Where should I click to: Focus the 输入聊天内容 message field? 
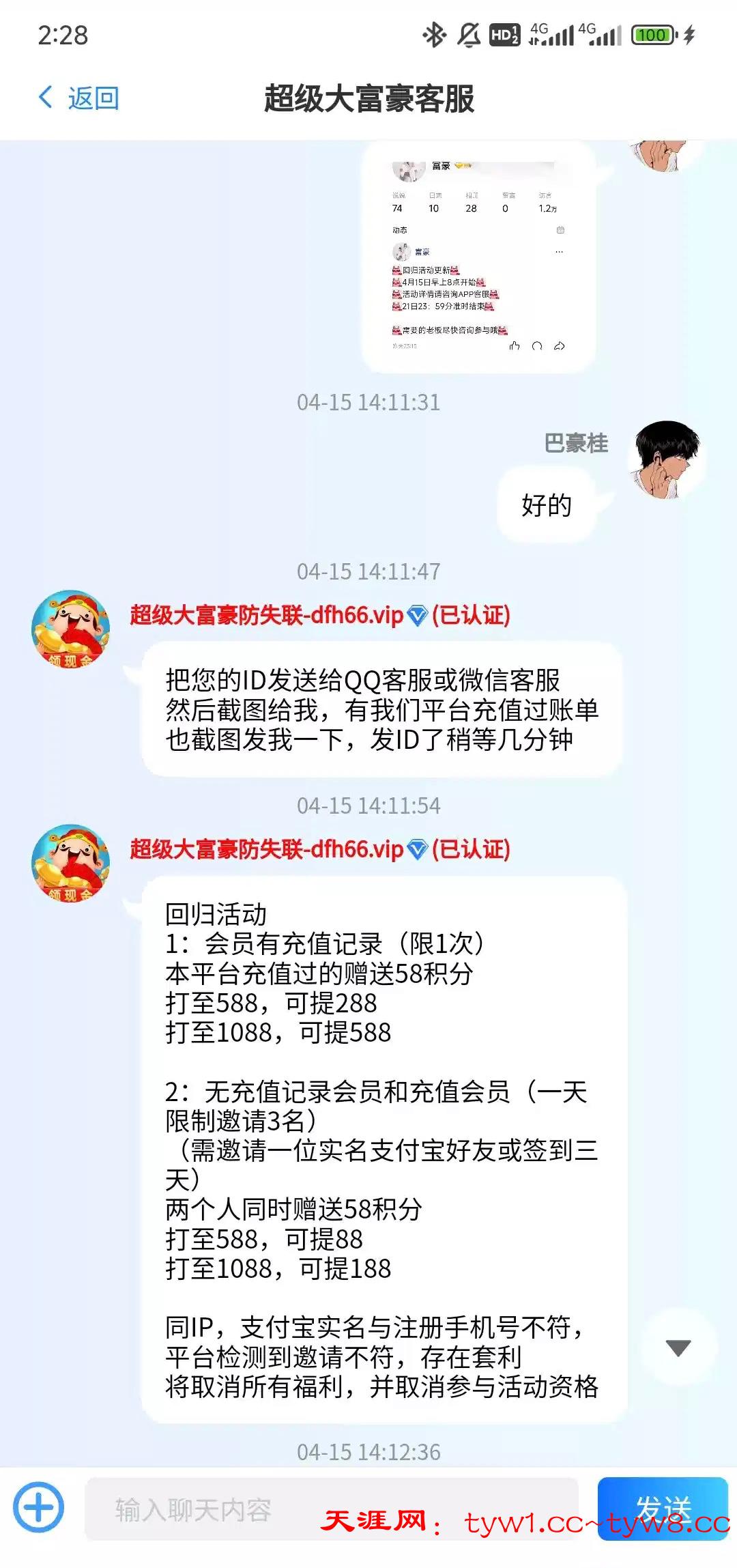(x=331, y=1509)
